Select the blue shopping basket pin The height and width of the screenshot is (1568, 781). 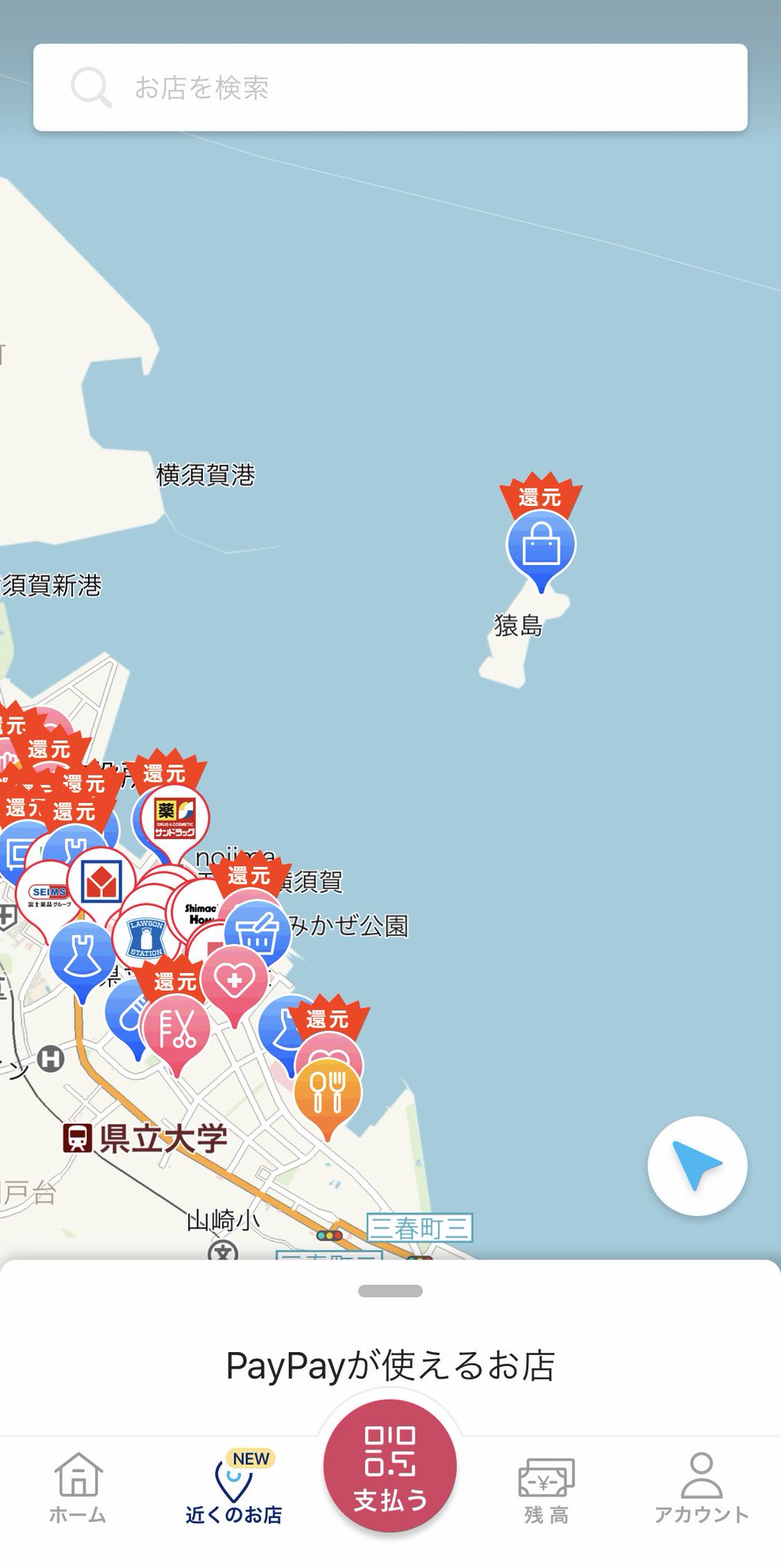click(257, 933)
